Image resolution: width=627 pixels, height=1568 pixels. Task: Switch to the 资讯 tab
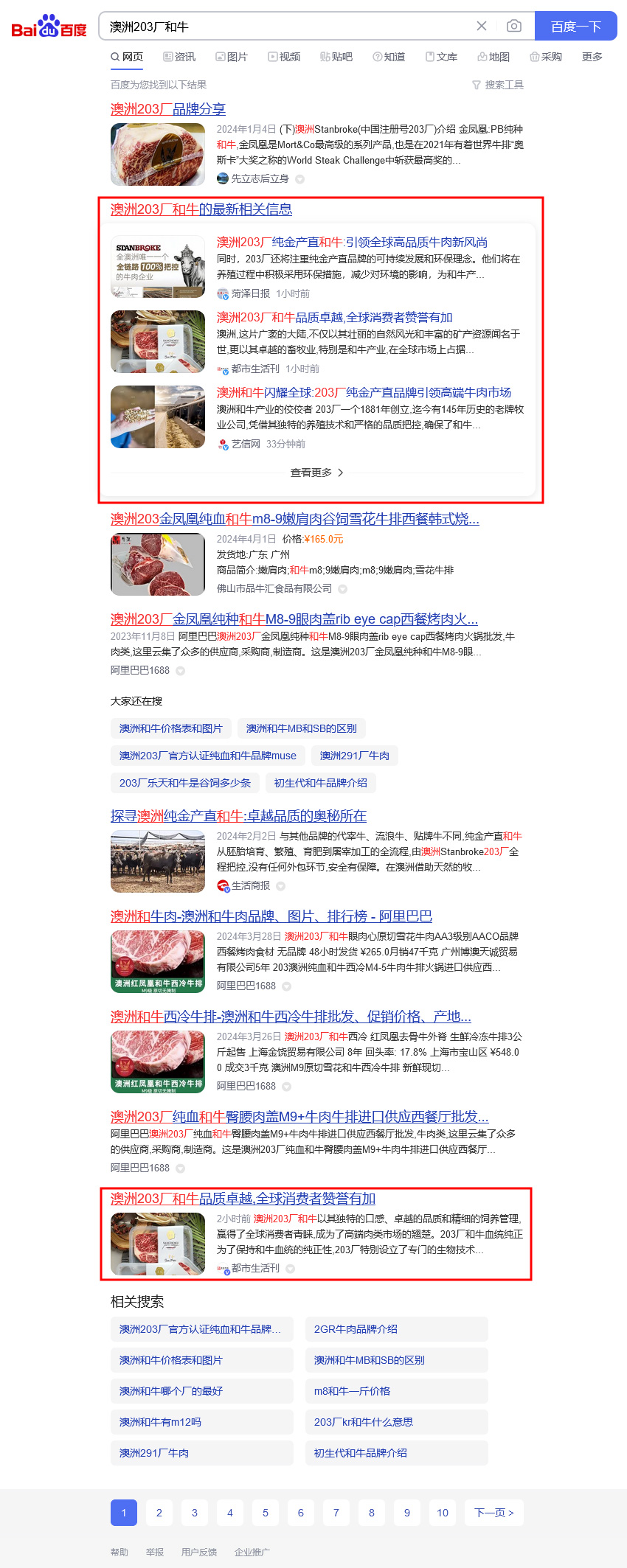pos(179,57)
